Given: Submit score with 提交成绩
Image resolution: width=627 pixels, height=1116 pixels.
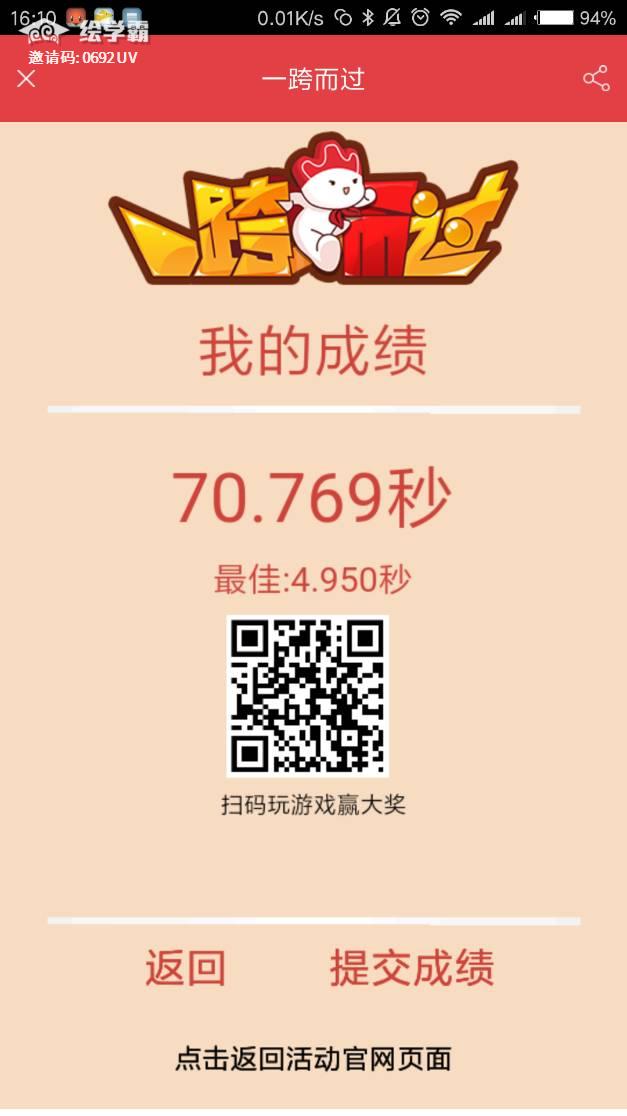Looking at the screenshot, I should [x=412, y=968].
